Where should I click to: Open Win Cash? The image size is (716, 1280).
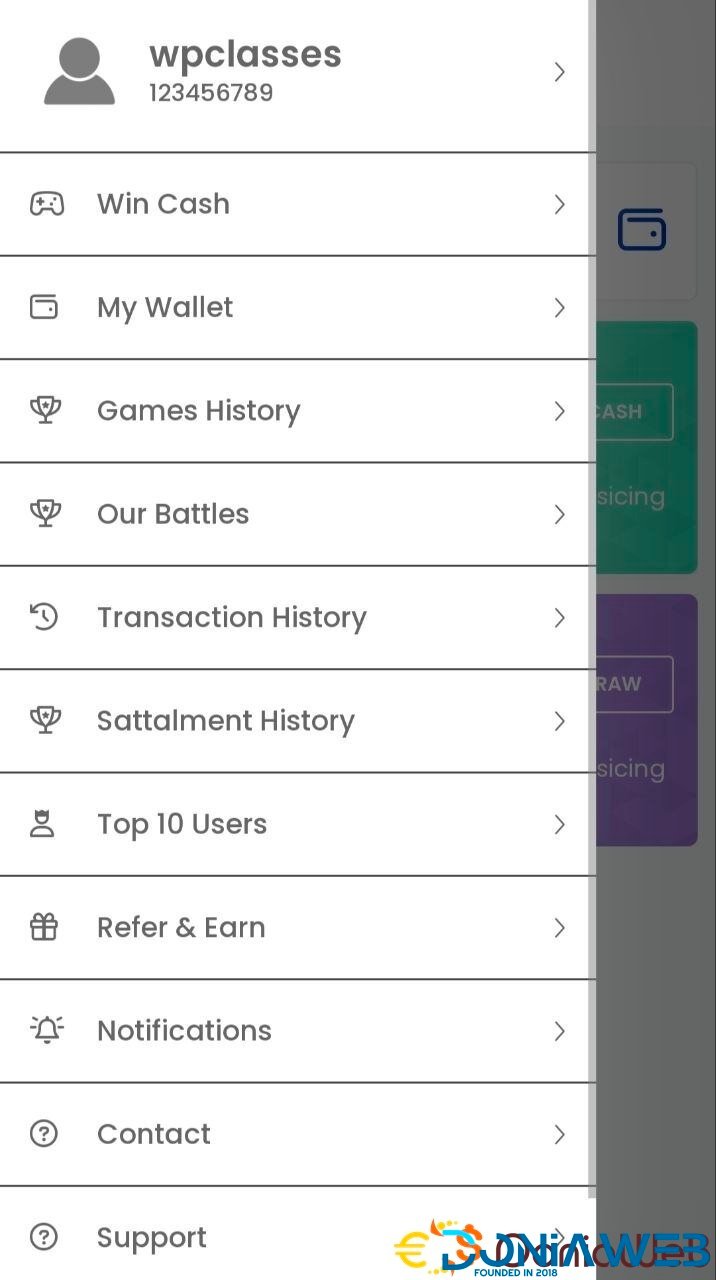[163, 204]
